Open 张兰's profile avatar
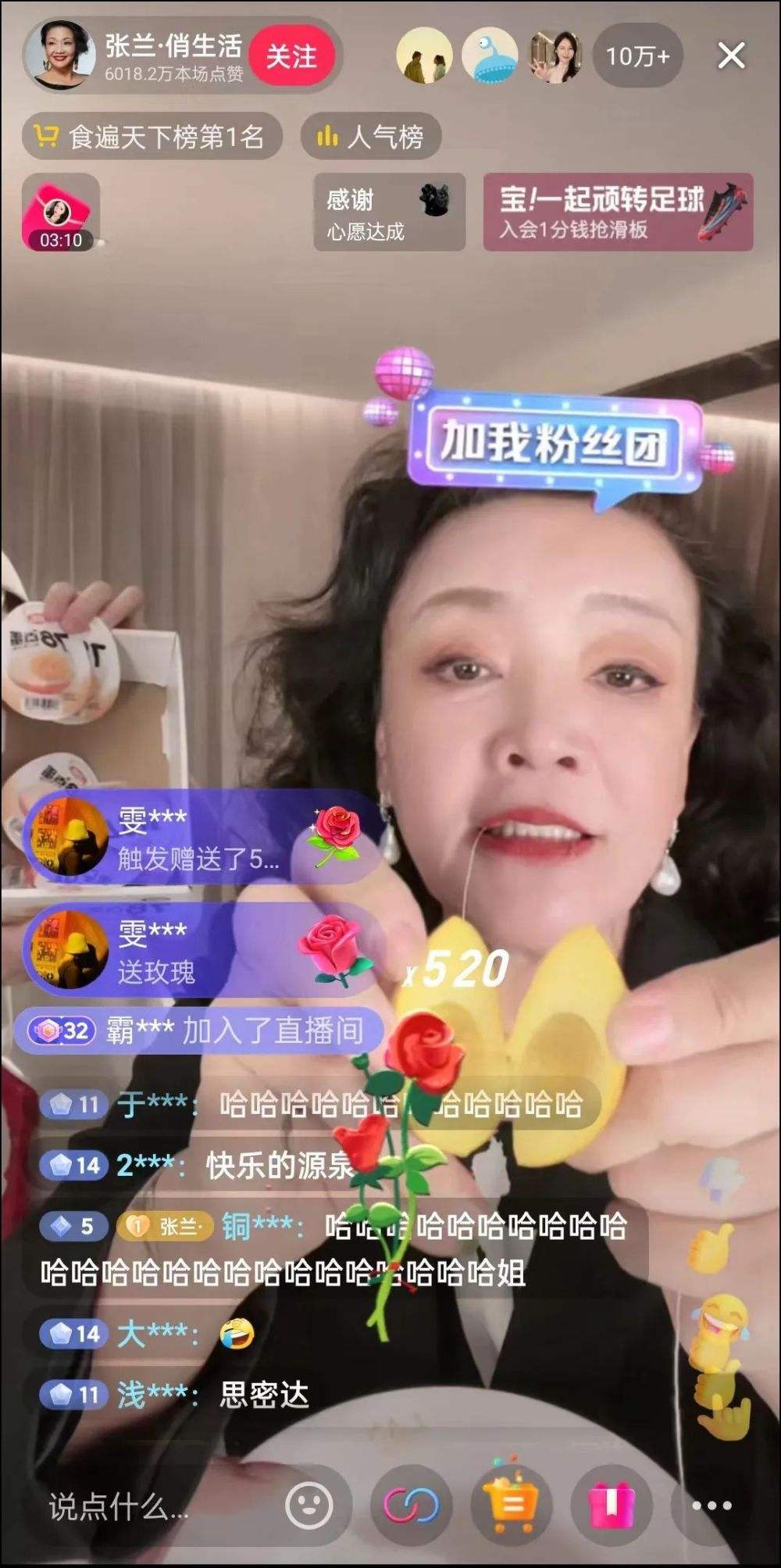 [x=61, y=55]
